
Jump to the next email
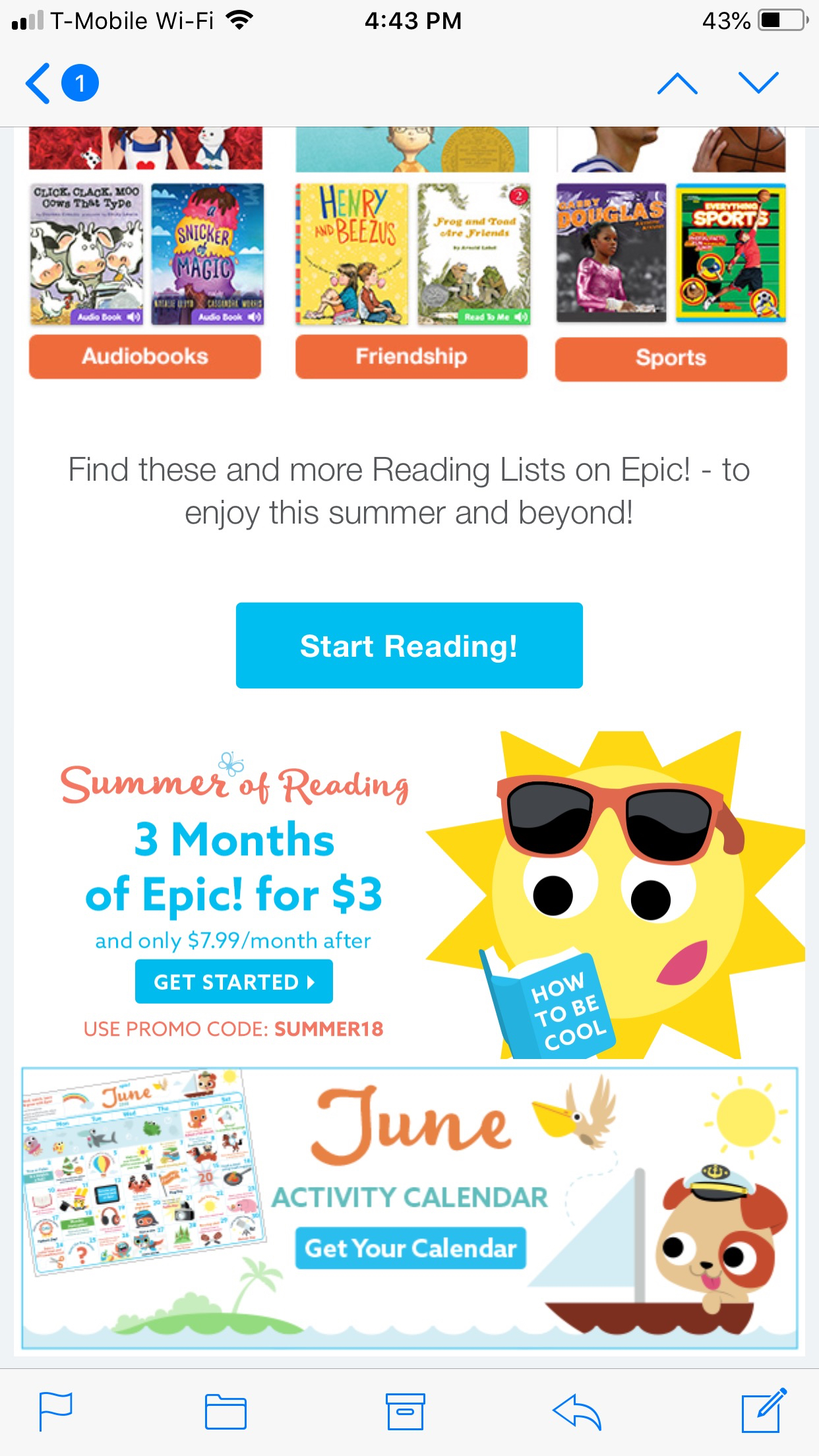[x=759, y=83]
